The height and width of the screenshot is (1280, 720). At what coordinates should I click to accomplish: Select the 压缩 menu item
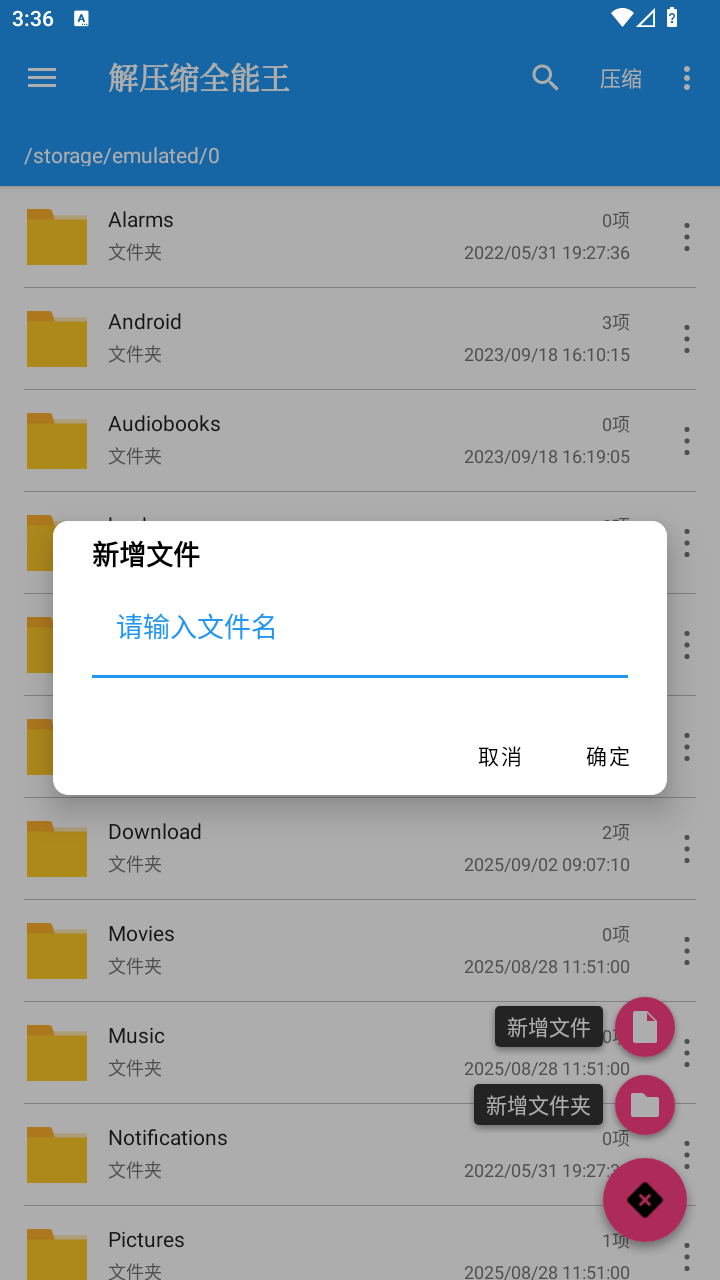(x=620, y=78)
